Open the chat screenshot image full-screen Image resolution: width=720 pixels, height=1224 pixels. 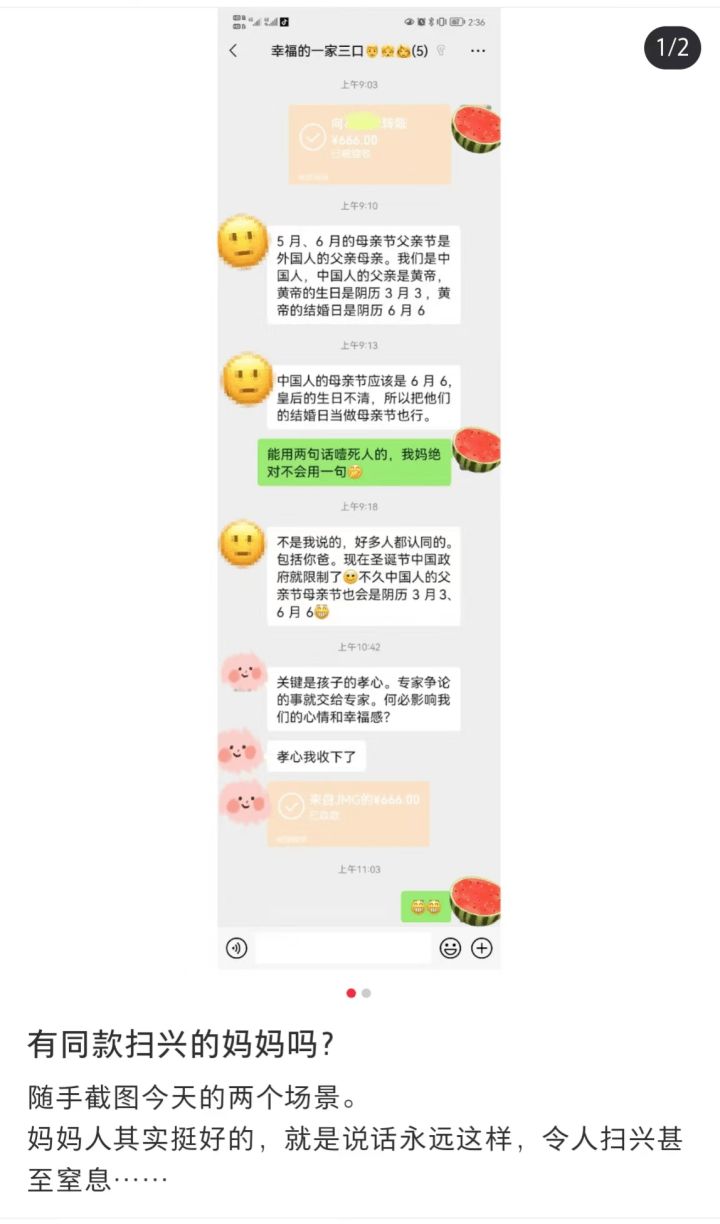tap(359, 490)
